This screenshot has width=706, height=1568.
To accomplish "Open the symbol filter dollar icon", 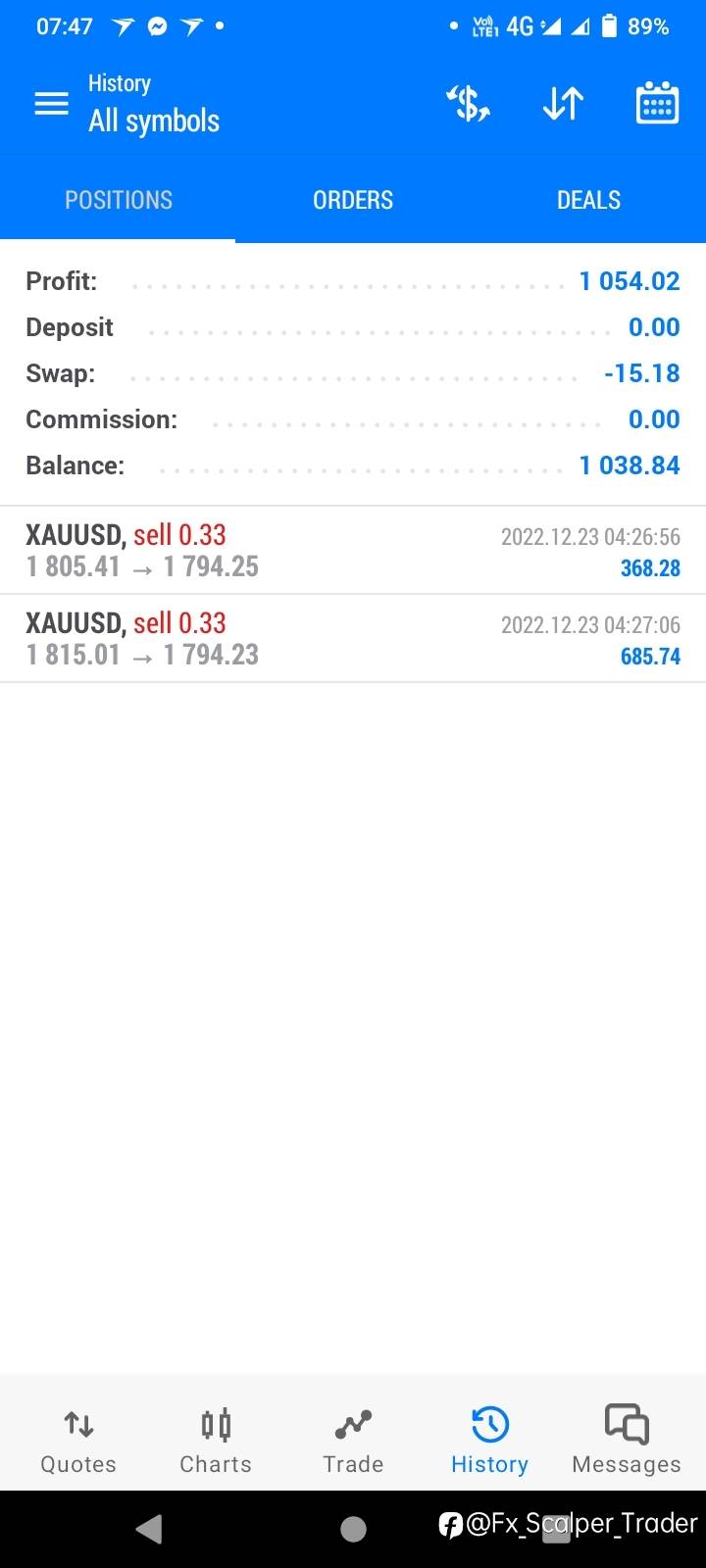I will tap(469, 104).
